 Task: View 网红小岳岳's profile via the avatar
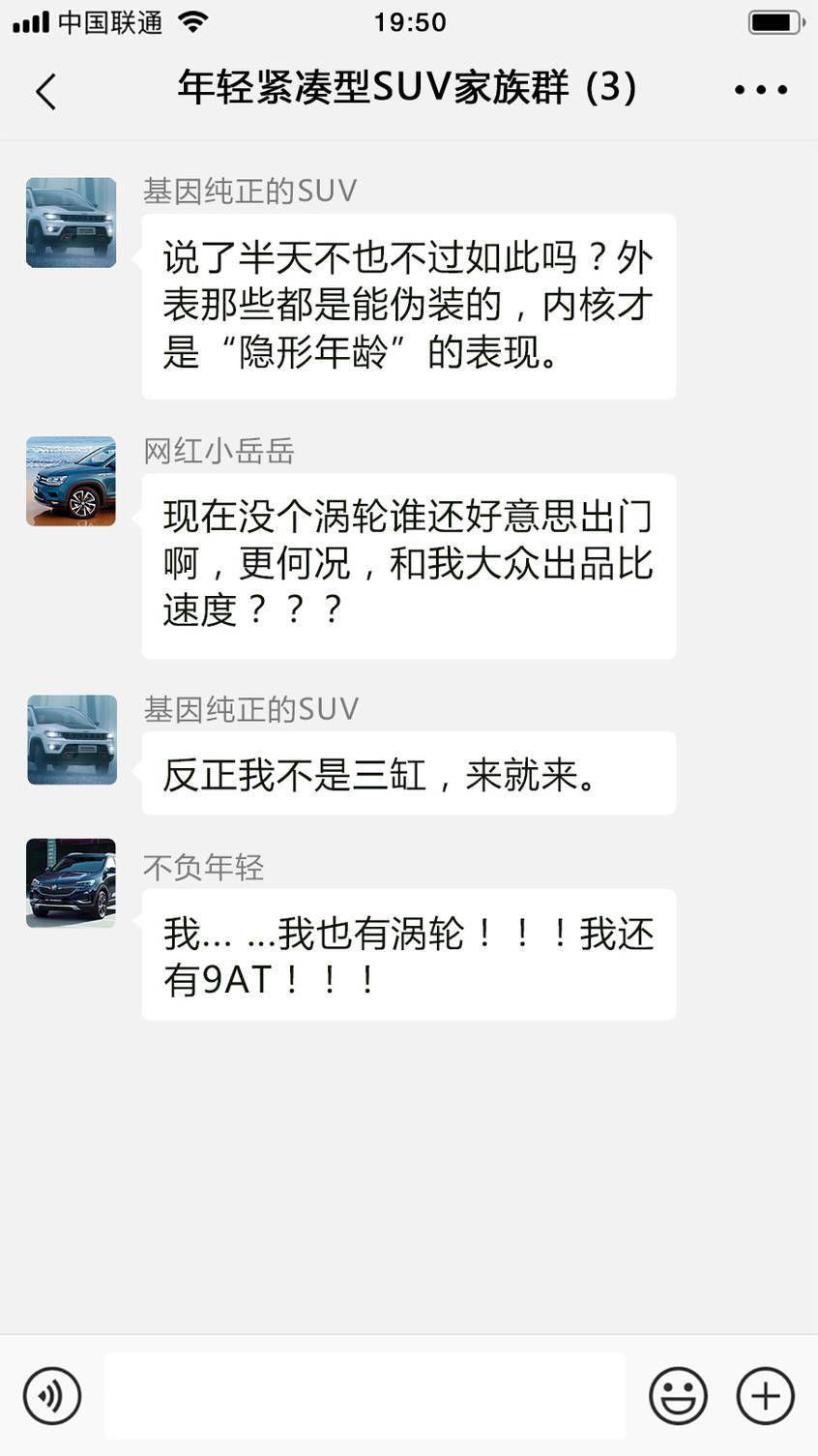pos(71,481)
